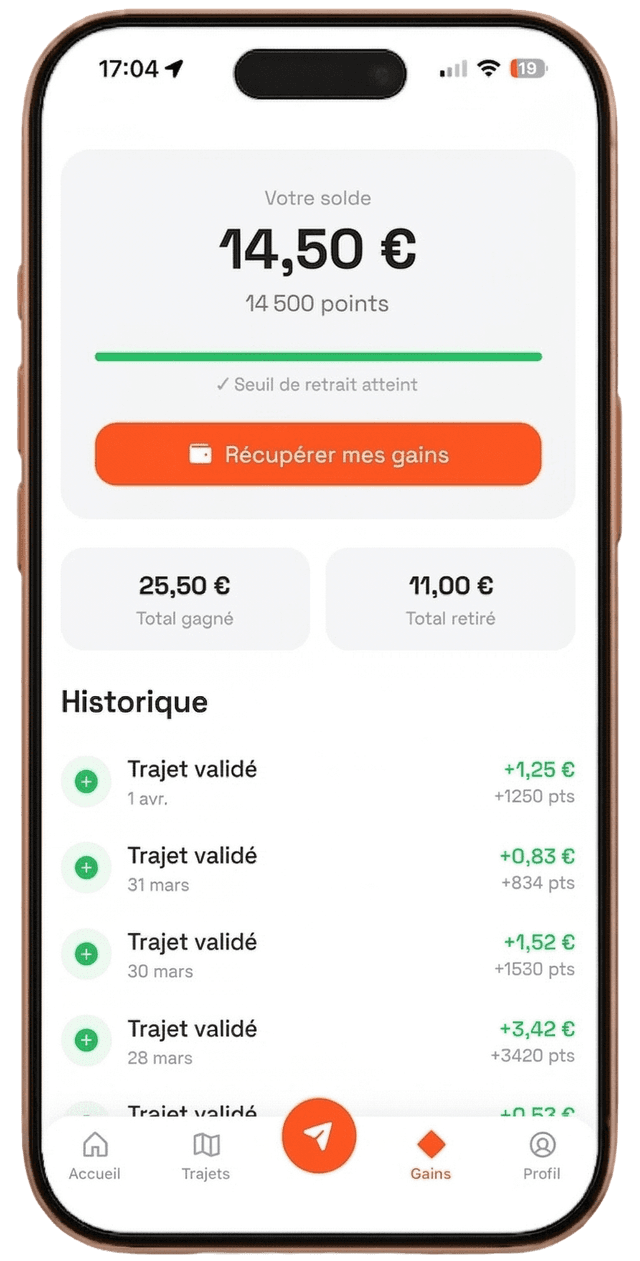Go to the Accueil tab
The image size is (640, 1261).
click(95, 1155)
